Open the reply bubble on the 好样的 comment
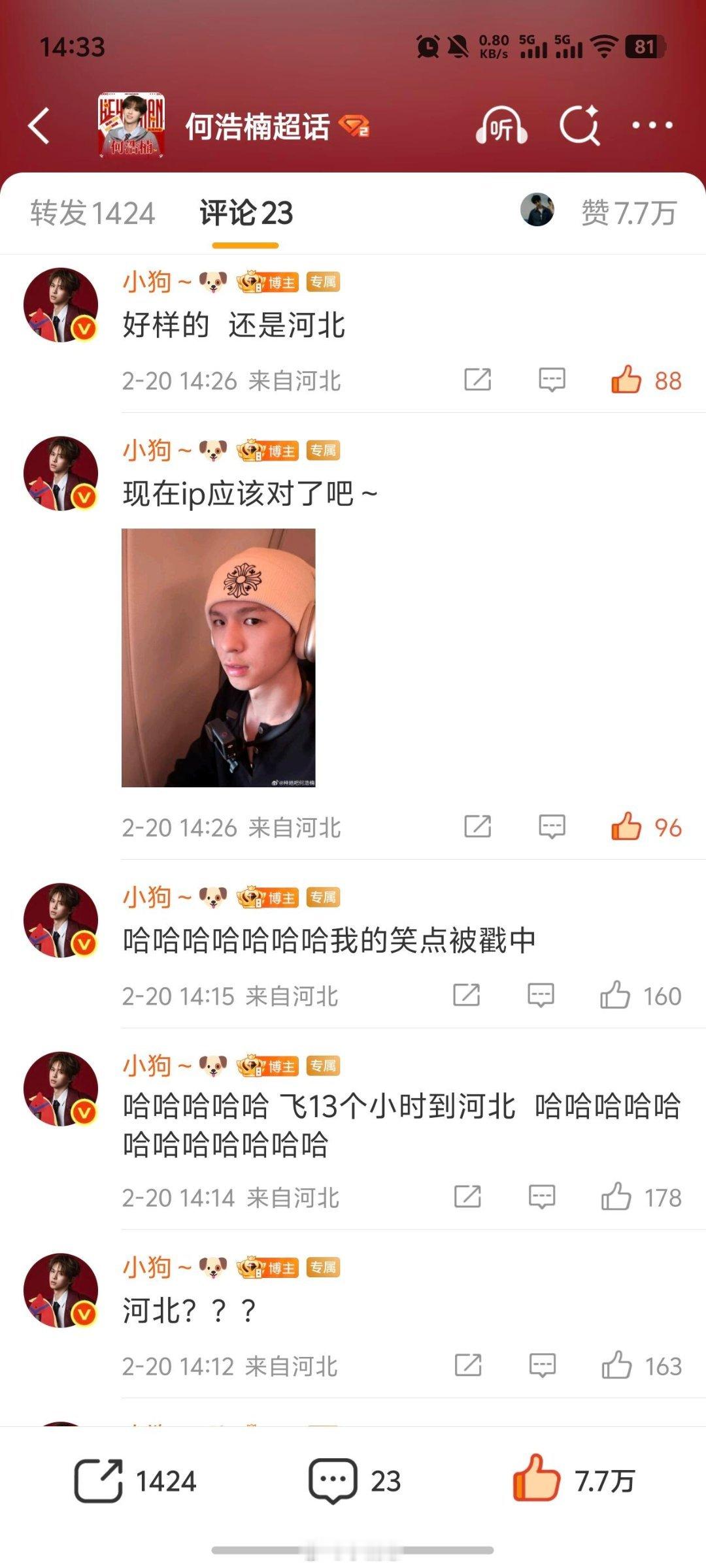Screen dimensions: 706x1568 pyautogui.click(x=551, y=380)
